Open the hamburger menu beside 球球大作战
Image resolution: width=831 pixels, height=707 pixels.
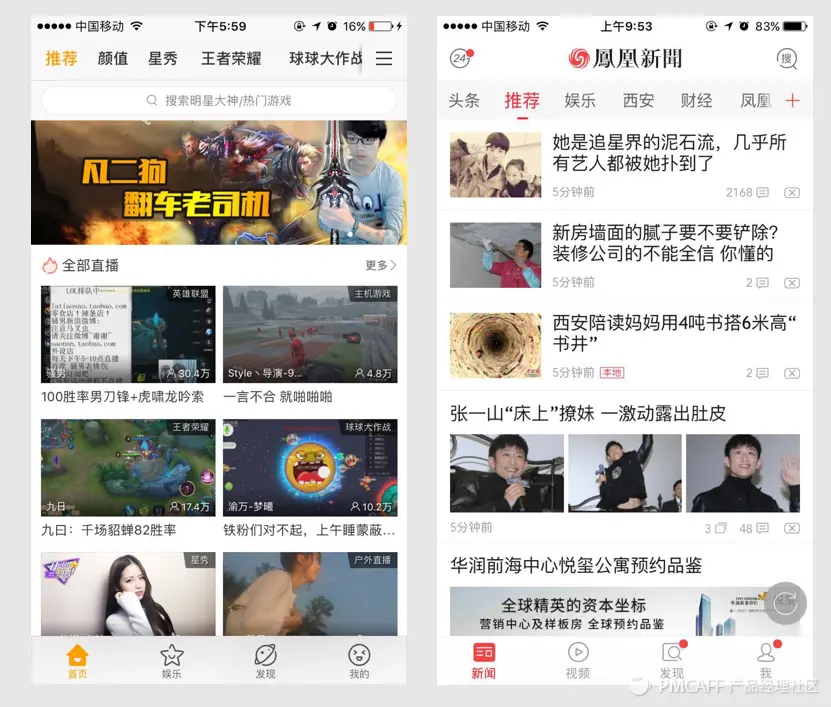tap(384, 59)
